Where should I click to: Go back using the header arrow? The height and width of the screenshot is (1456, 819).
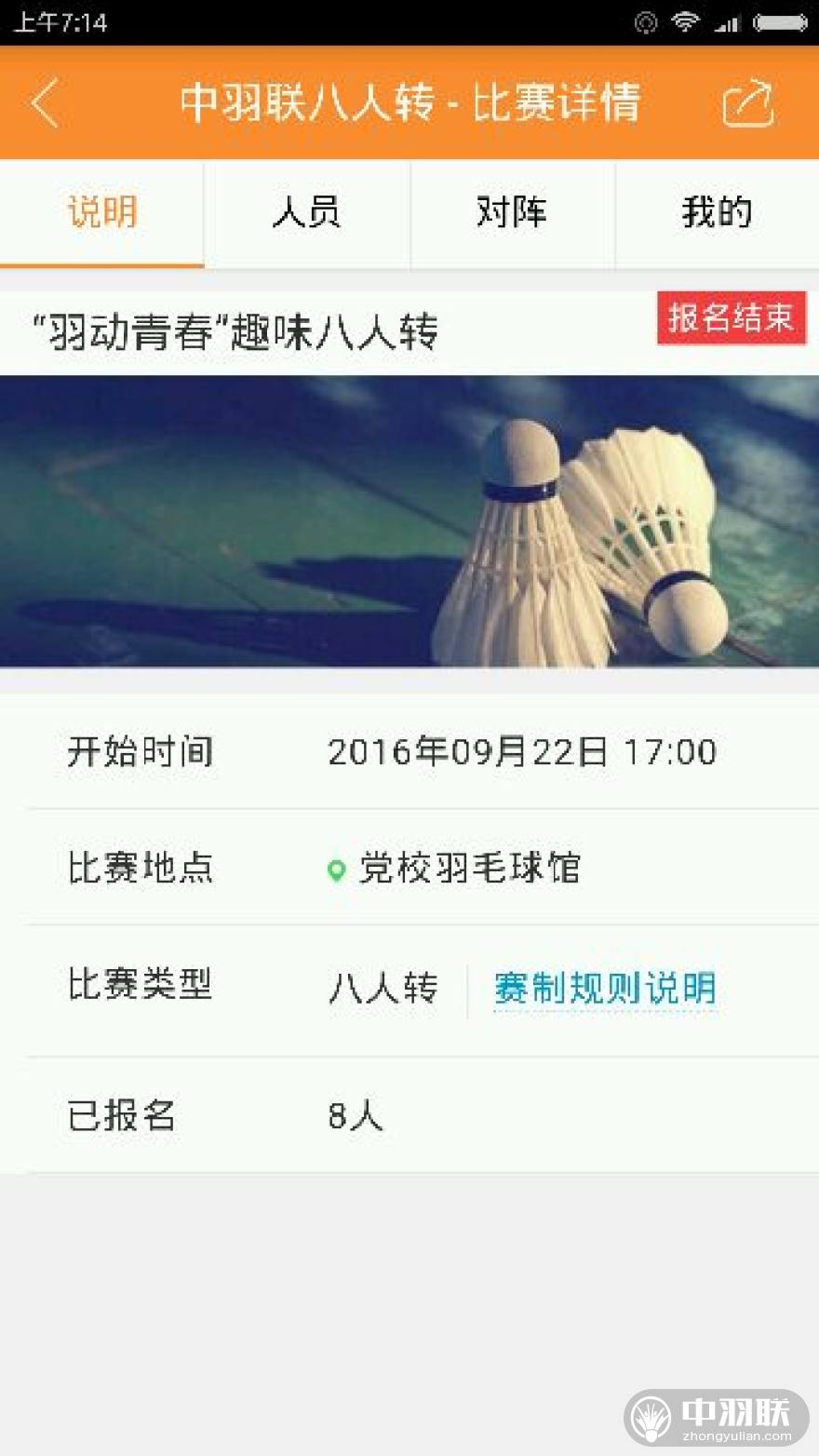[45, 102]
